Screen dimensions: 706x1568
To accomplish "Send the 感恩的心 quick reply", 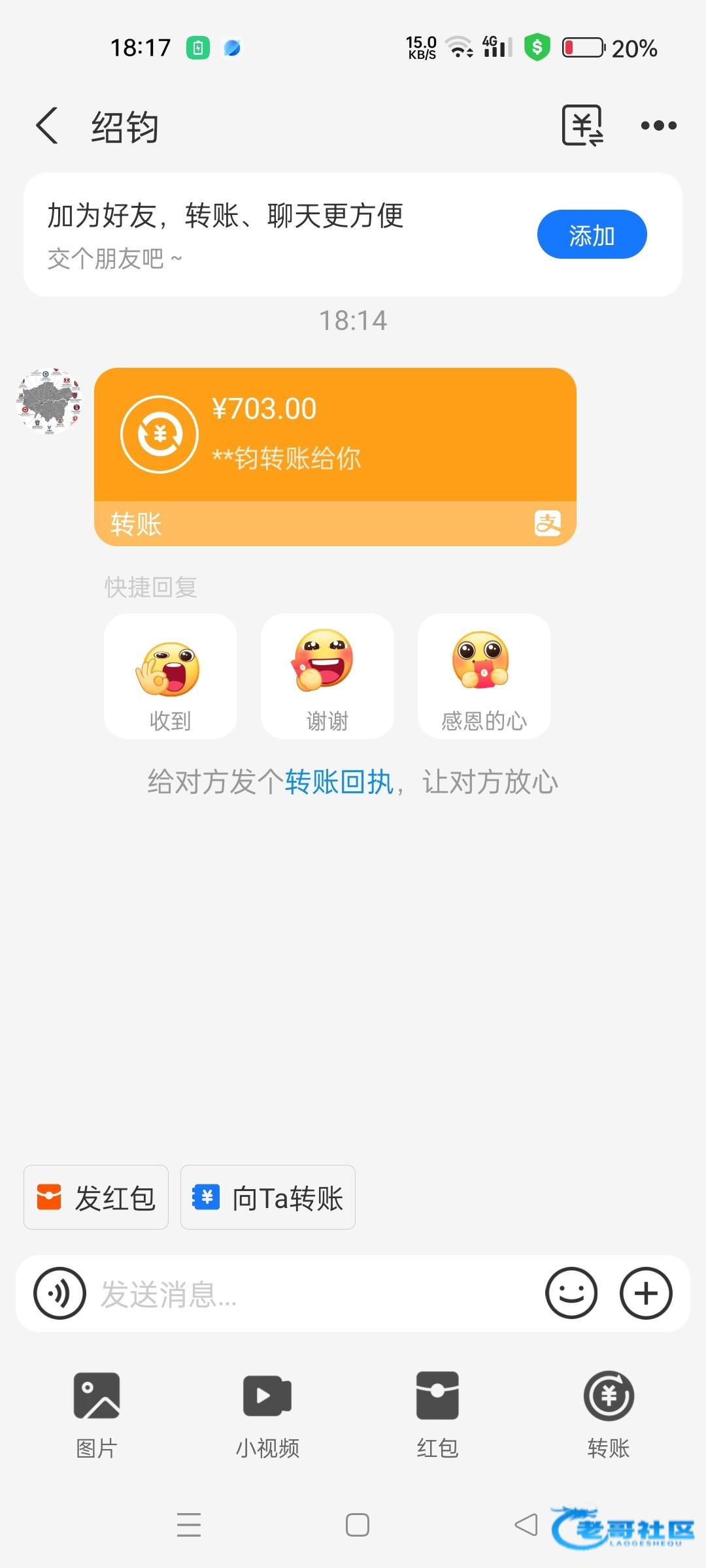I will tap(484, 676).
